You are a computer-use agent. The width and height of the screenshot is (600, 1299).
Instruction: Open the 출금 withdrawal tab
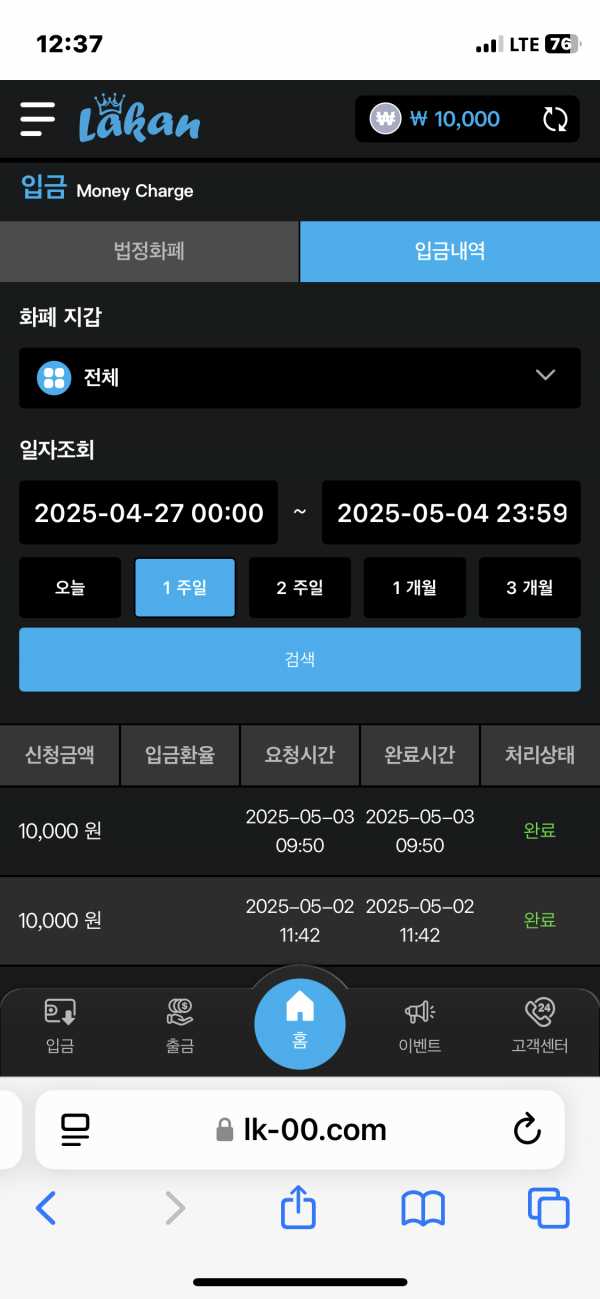pyautogui.click(x=180, y=1027)
